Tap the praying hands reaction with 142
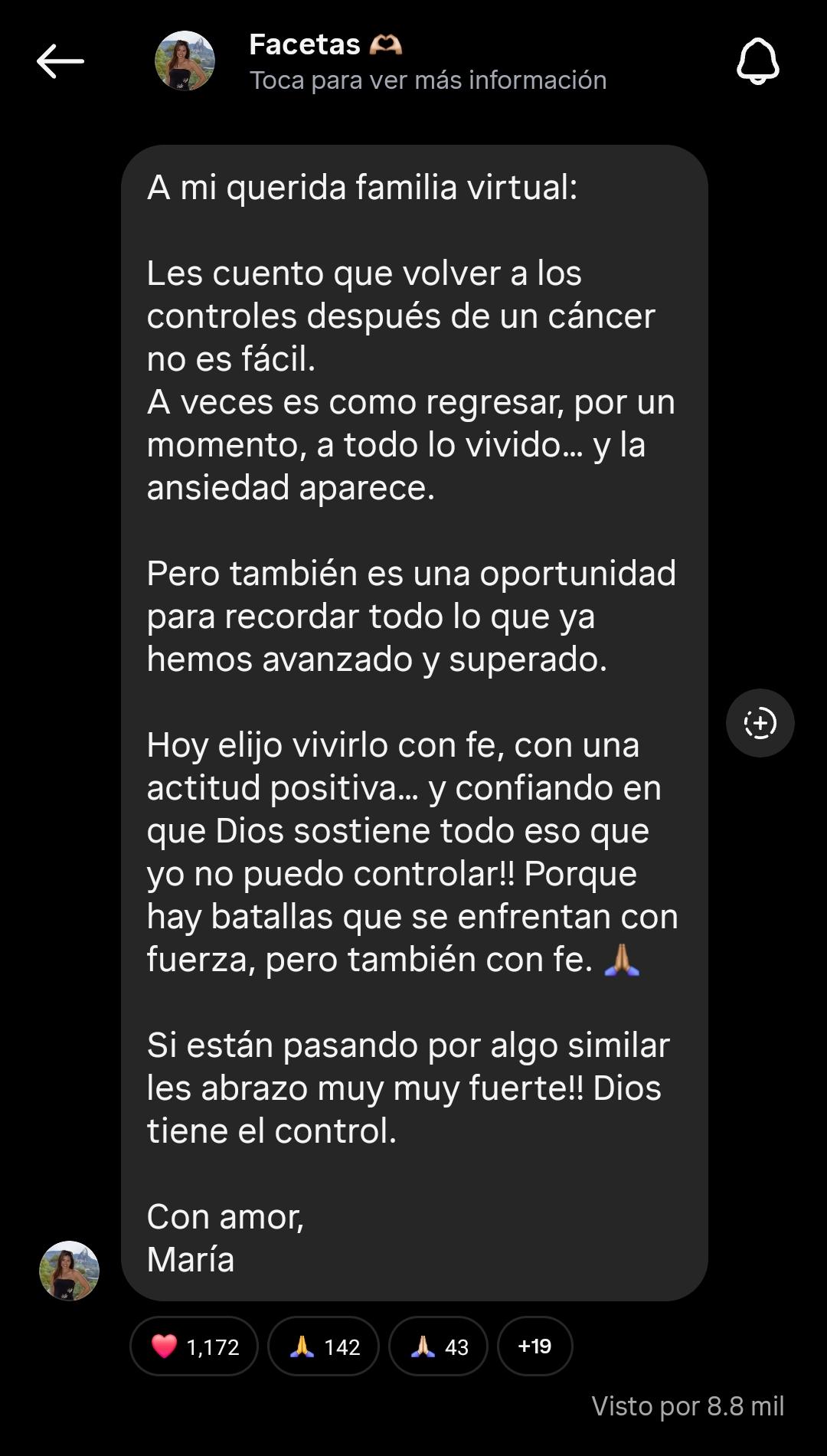Screen dimensions: 827x1456 [323, 1346]
